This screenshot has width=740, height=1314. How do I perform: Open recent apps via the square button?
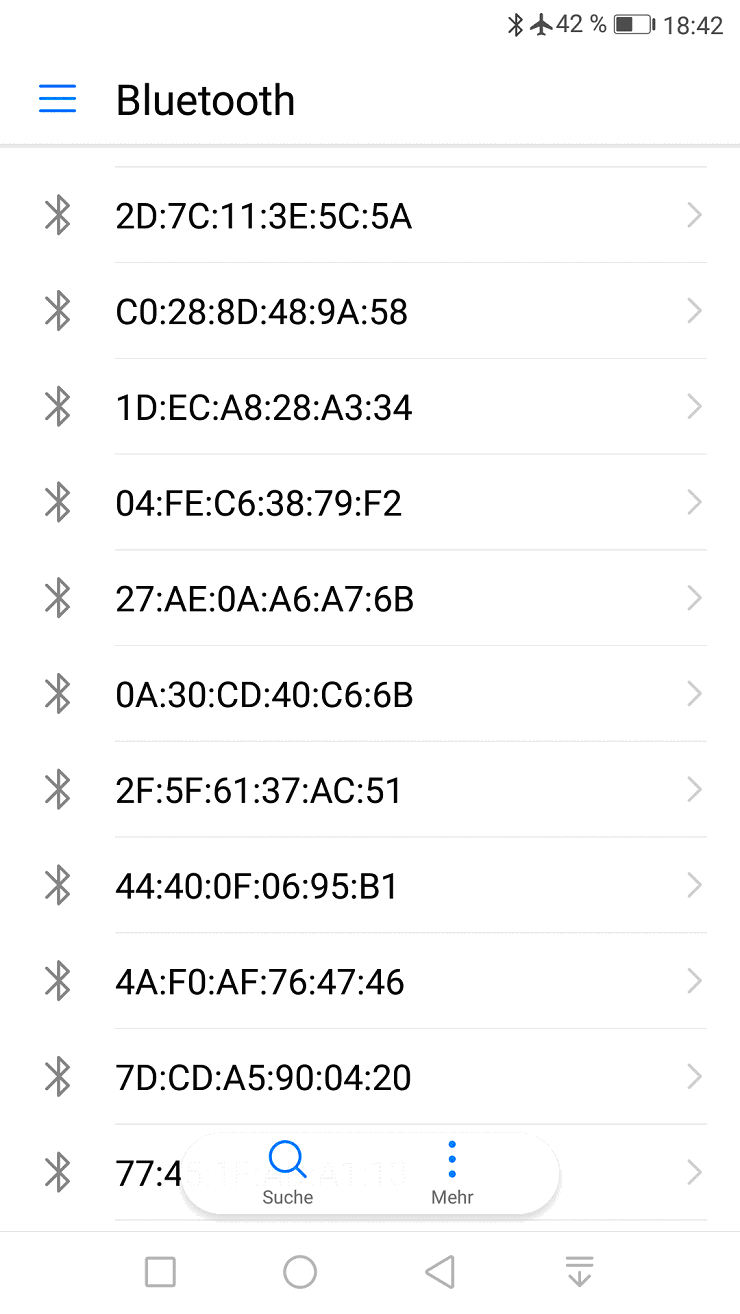(x=160, y=1272)
